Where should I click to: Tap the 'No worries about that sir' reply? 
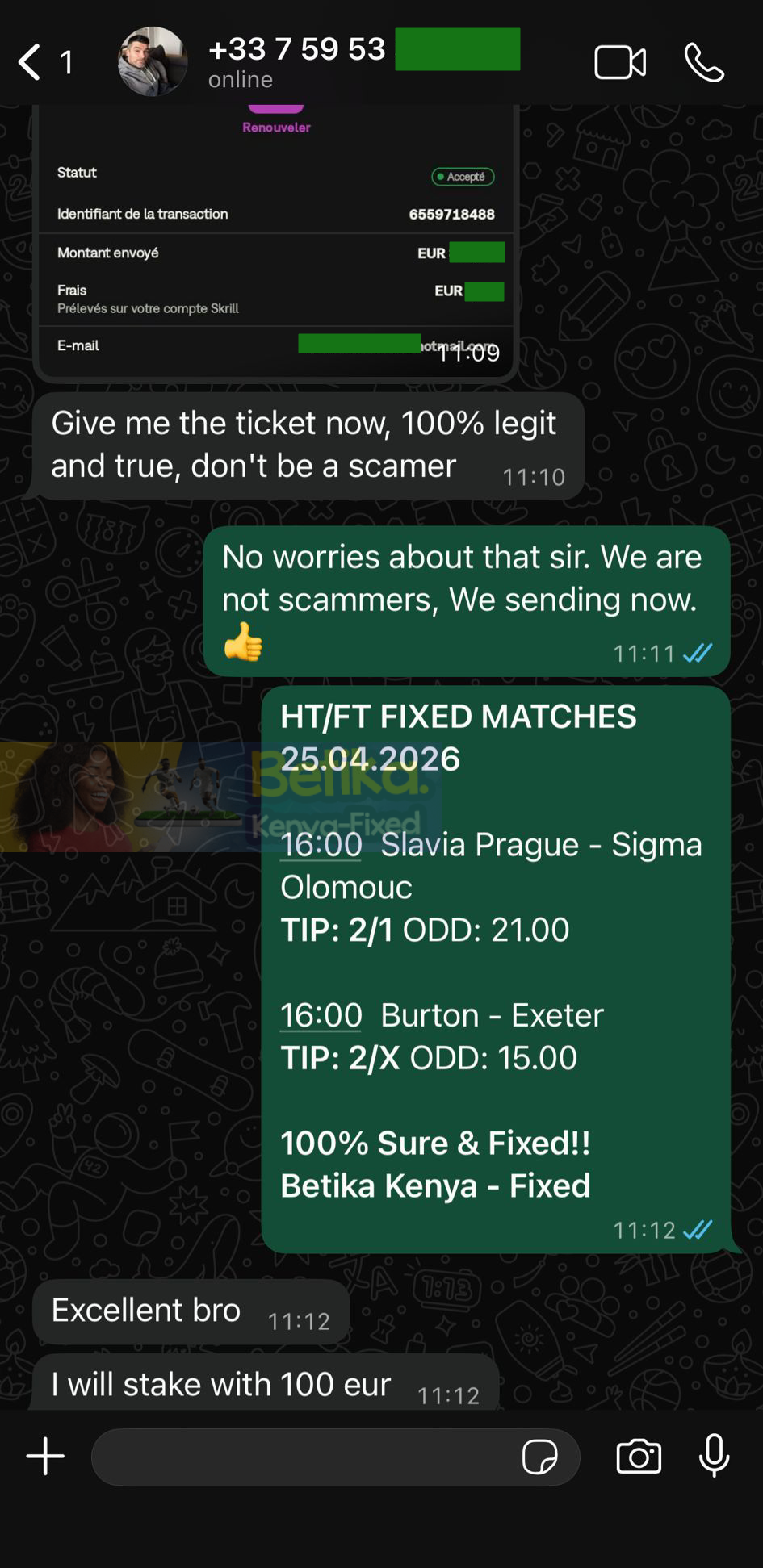[463, 597]
